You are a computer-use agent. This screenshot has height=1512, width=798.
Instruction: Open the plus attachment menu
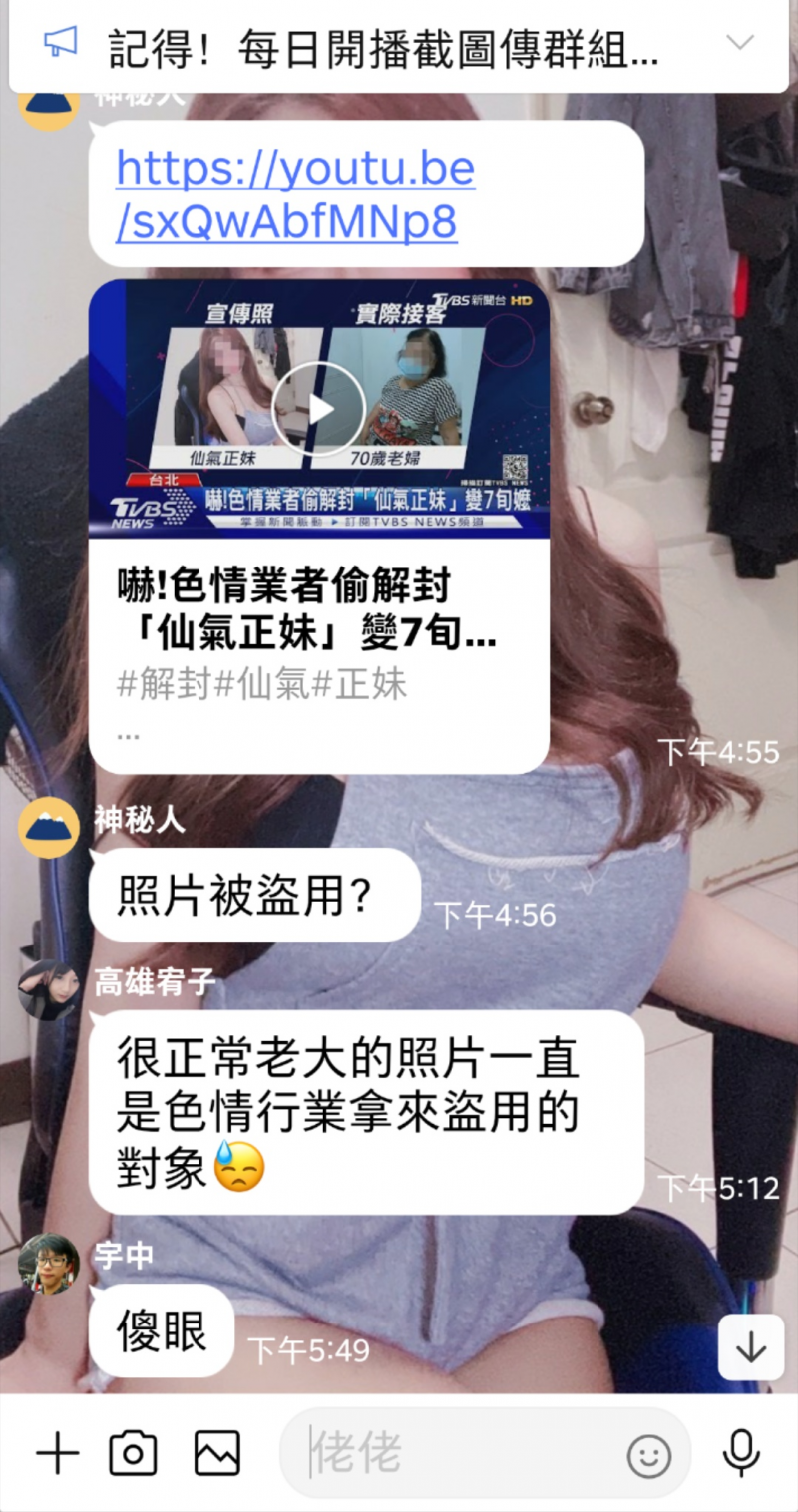(57, 1454)
